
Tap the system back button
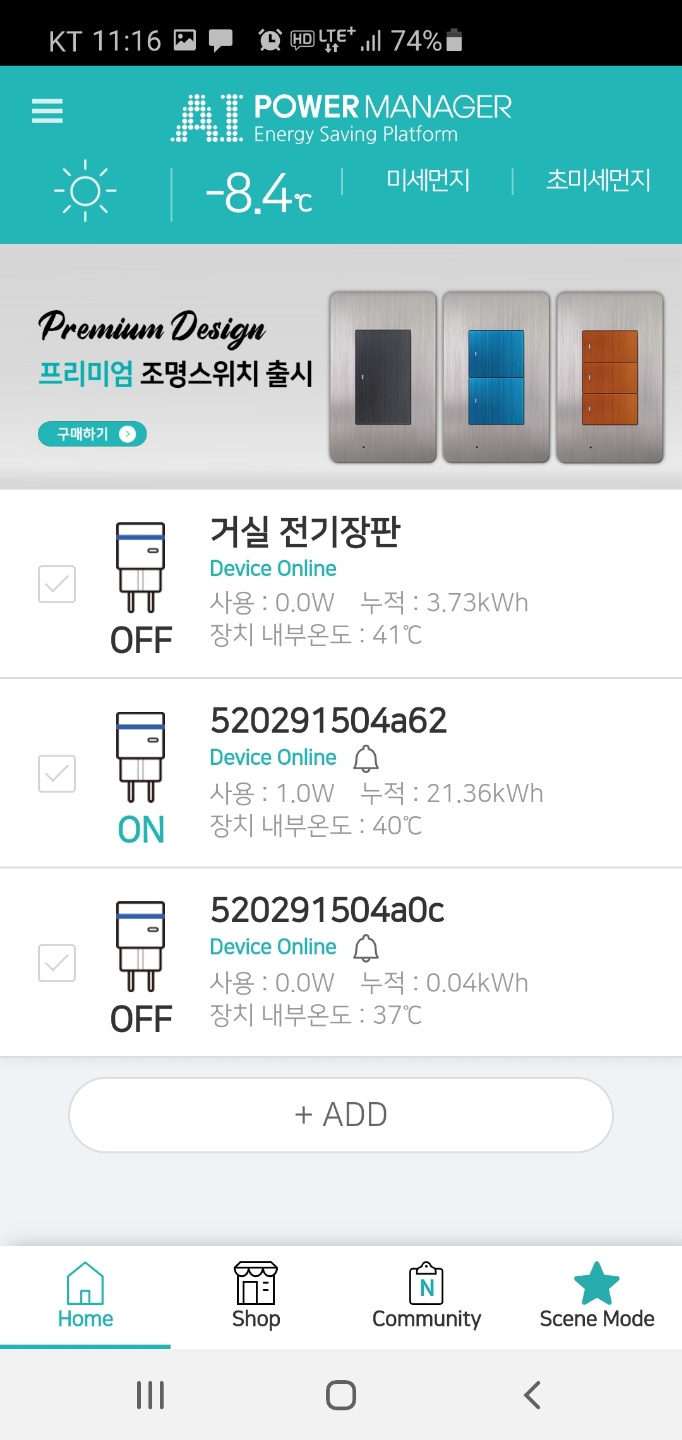(x=532, y=1395)
